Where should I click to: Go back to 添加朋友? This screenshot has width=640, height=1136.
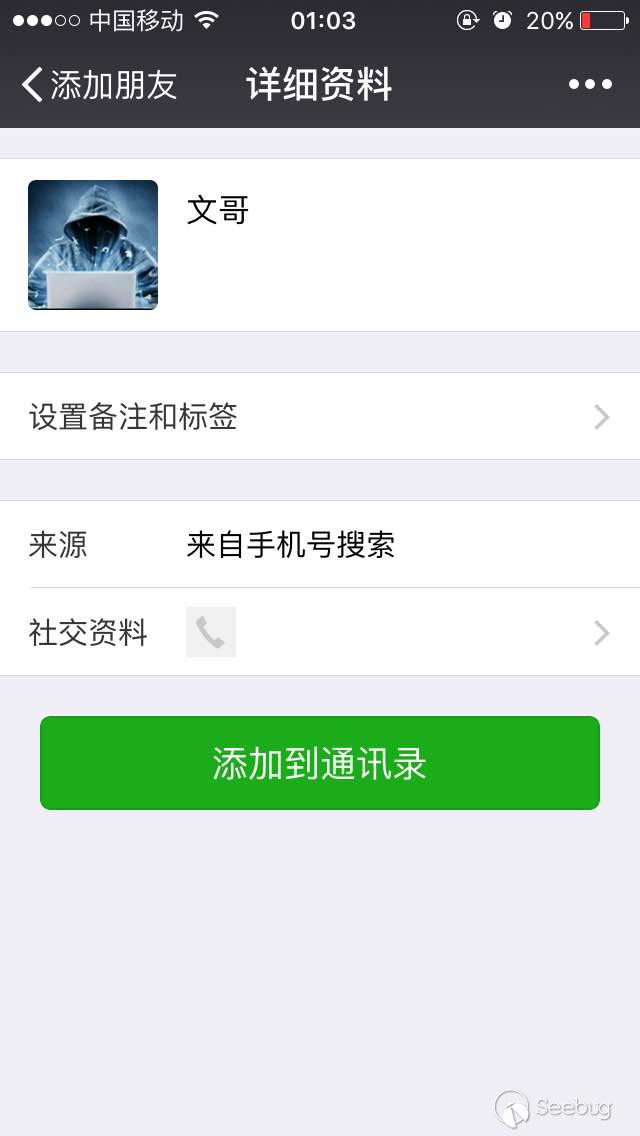pos(98,85)
